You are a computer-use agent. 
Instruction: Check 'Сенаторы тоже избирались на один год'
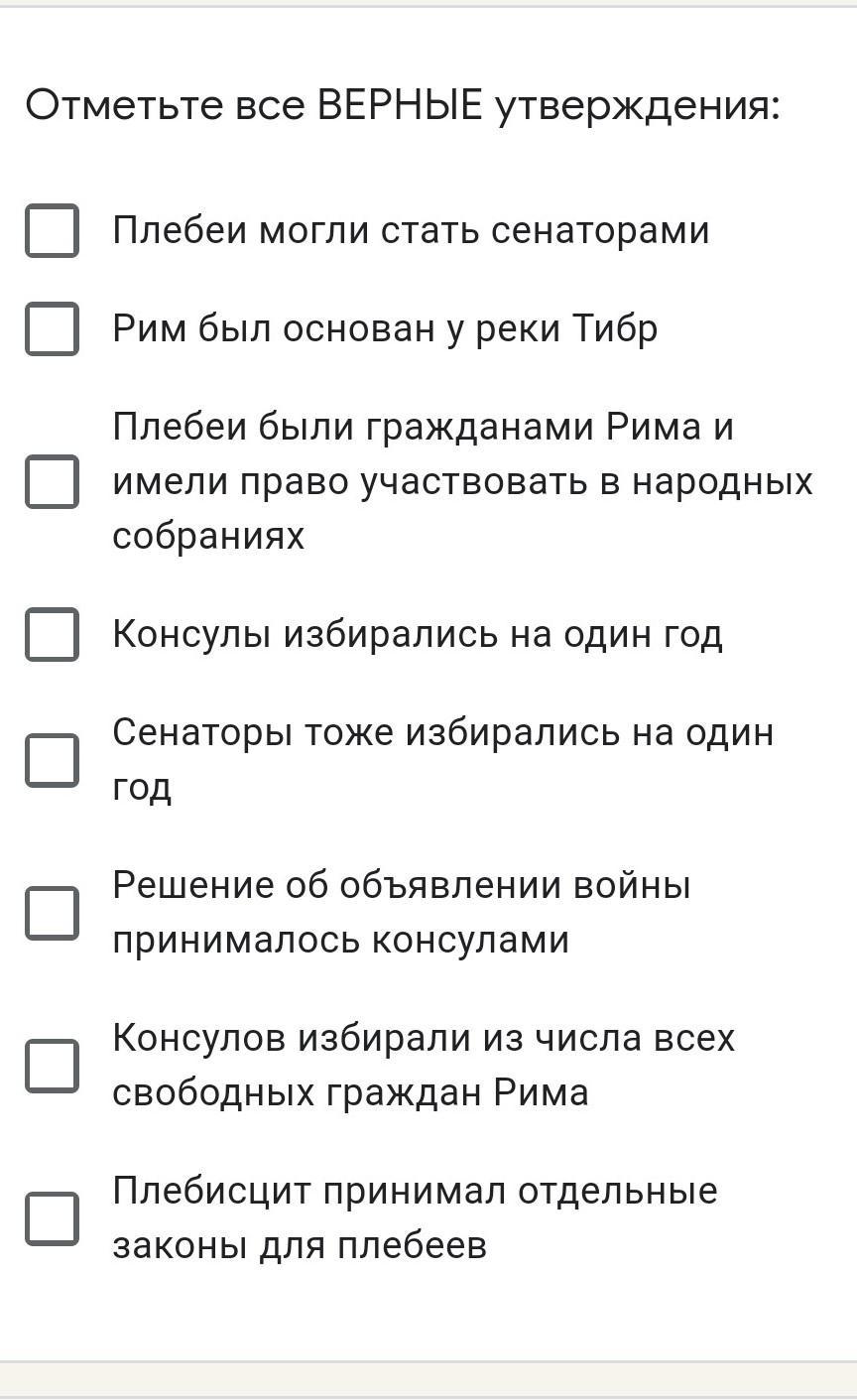pos(52,760)
